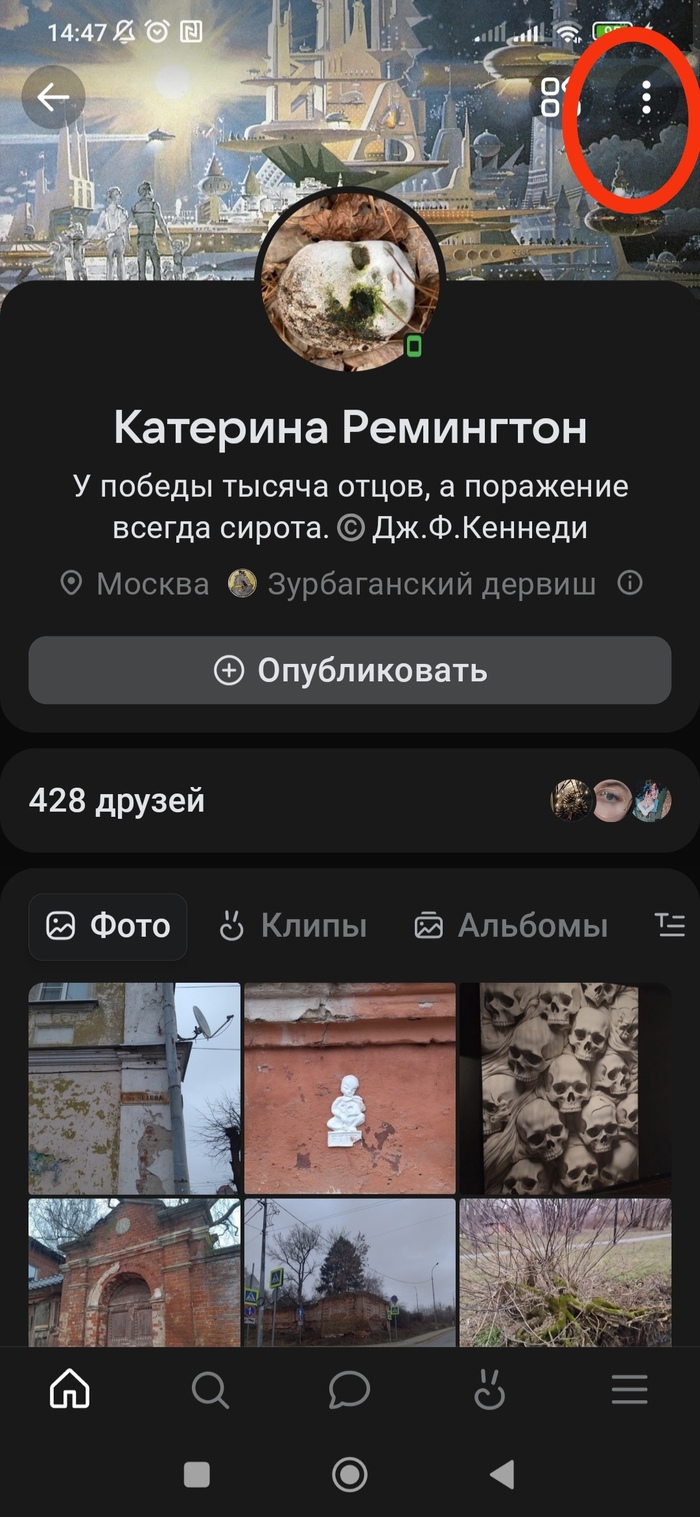The height and width of the screenshot is (1517, 700).
Task: Go to the home feed tab
Action: (x=70, y=1389)
